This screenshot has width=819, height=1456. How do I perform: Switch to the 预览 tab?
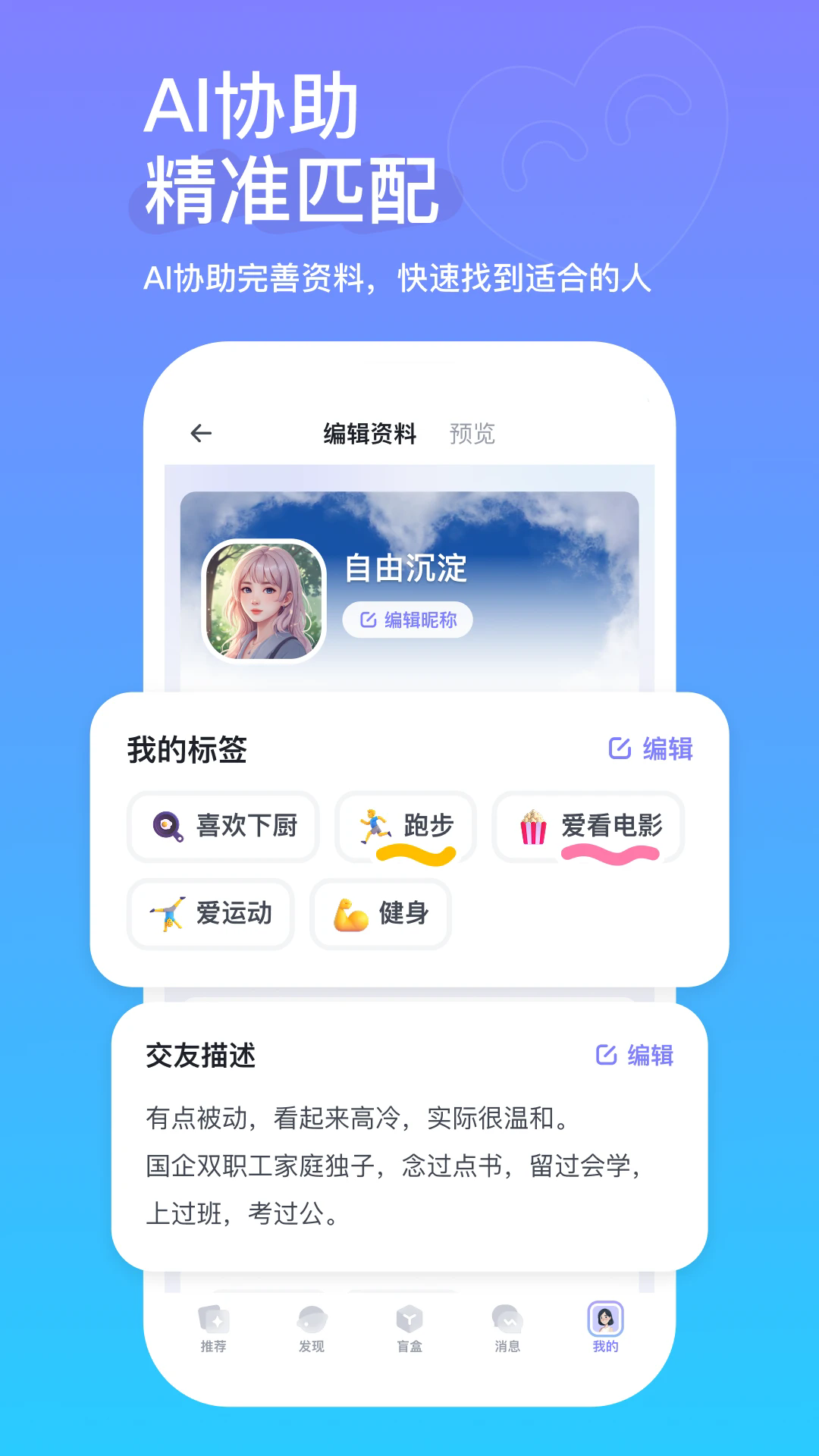click(x=472, y=434)
